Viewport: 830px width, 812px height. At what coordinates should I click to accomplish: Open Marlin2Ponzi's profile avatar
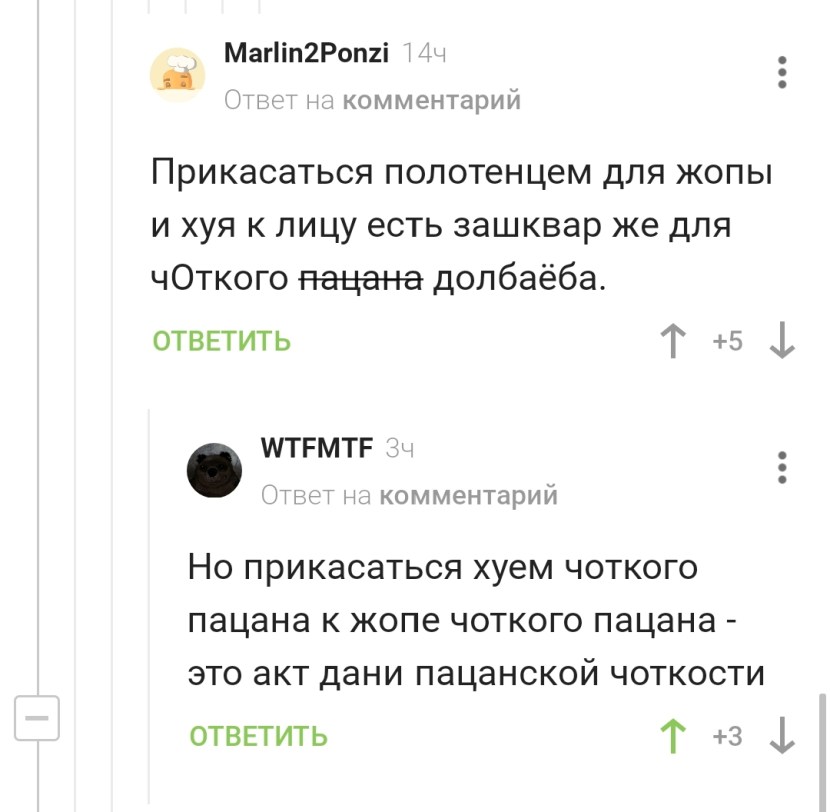[x=177, y=73]
